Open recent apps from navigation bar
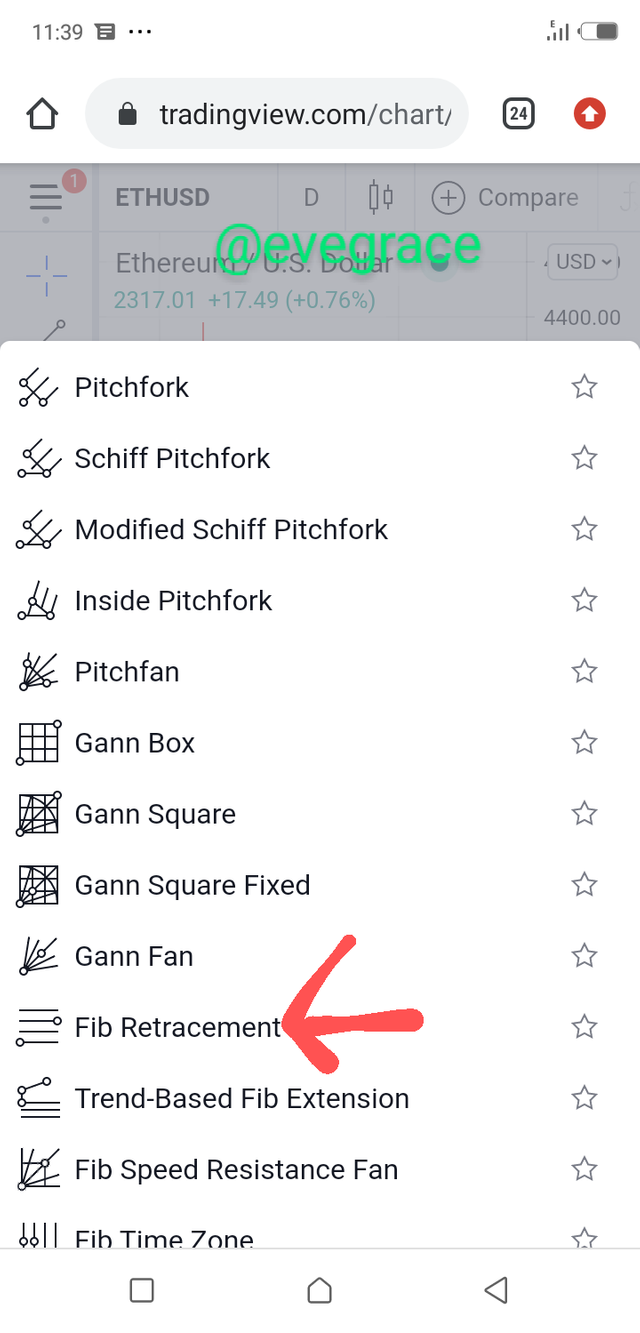 142,1290
